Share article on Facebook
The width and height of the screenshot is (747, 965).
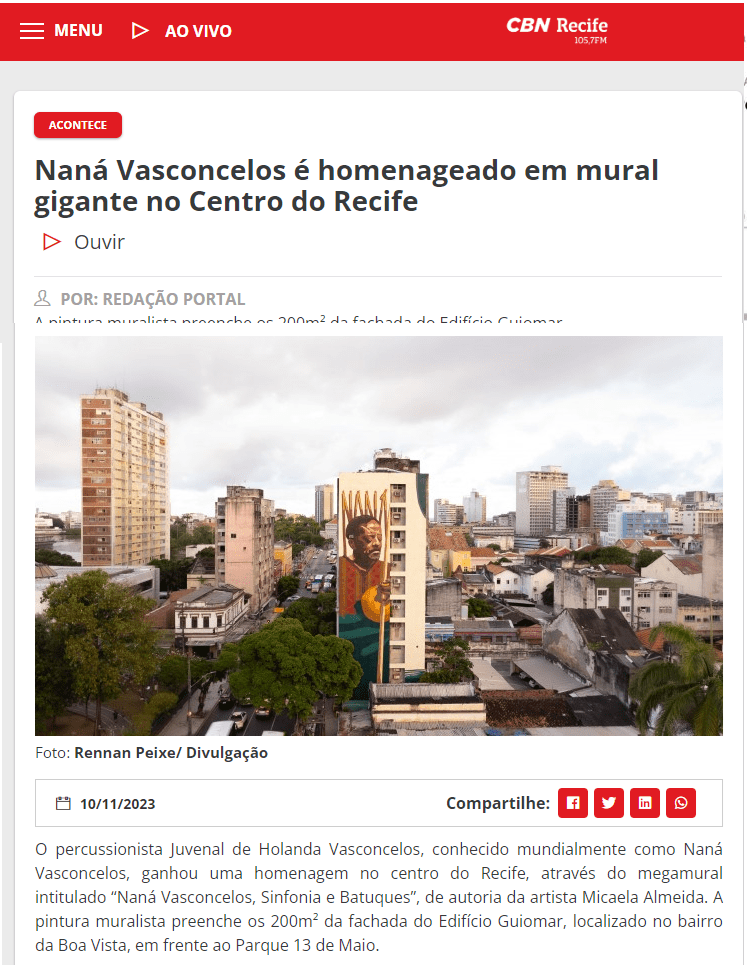click(x=572, y=803)
